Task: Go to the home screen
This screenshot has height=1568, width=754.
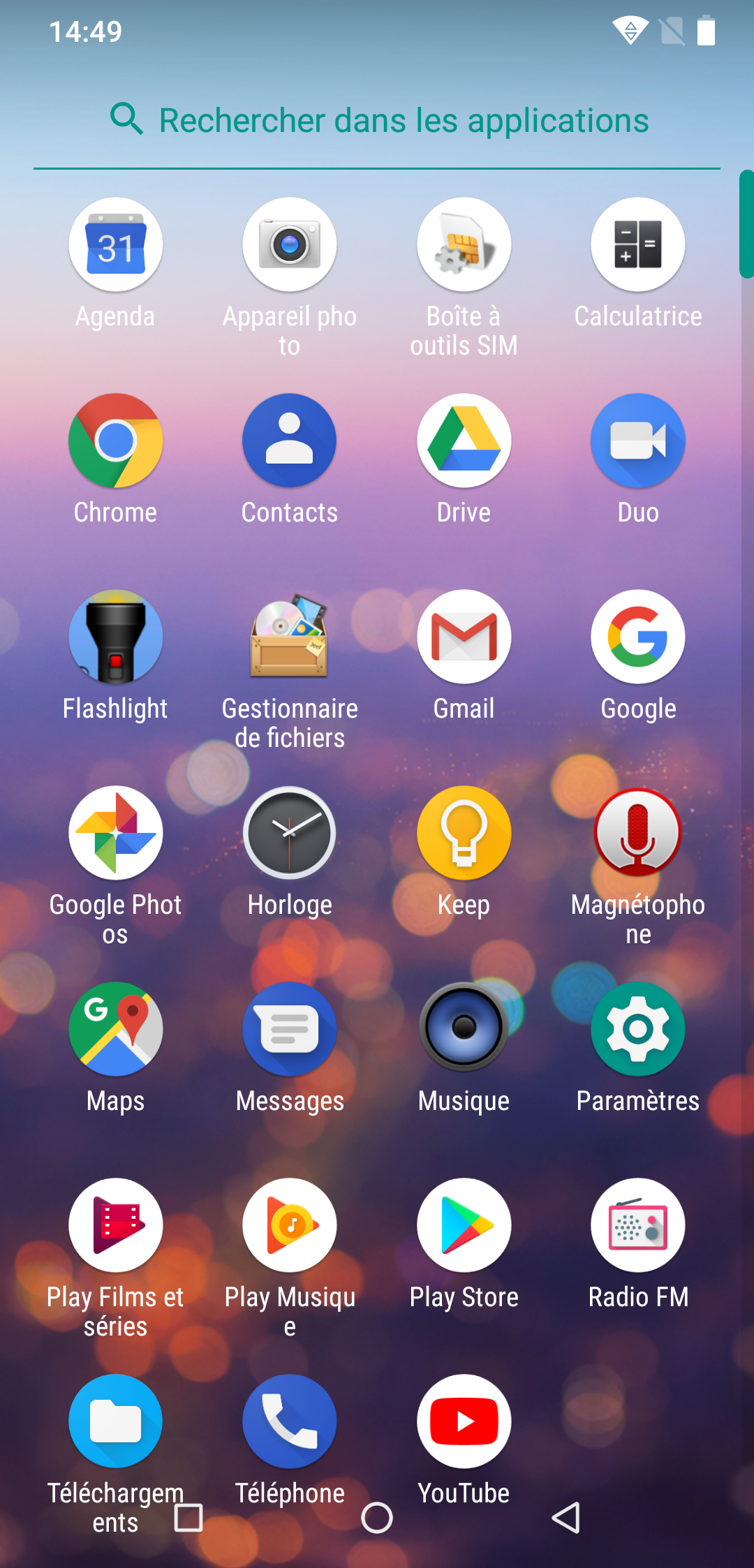Action: (x=377, y=1518)
